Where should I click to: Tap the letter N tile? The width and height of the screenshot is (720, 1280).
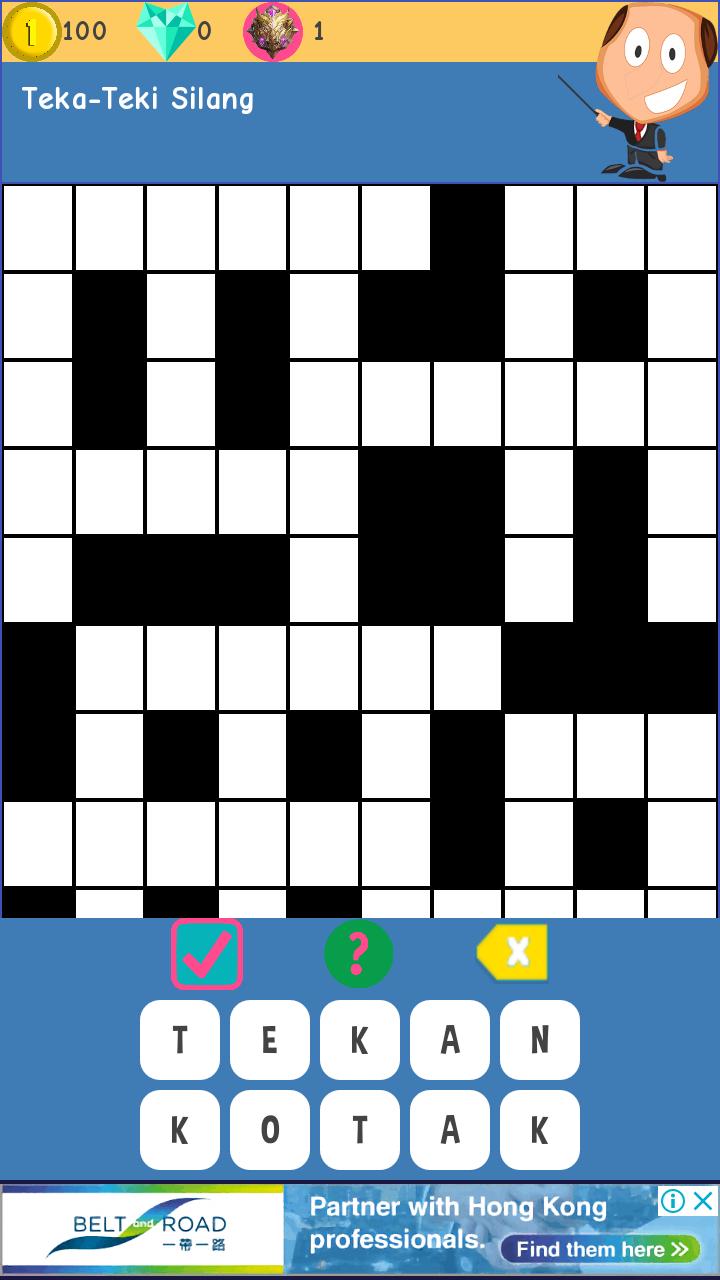click(539, 1040)
